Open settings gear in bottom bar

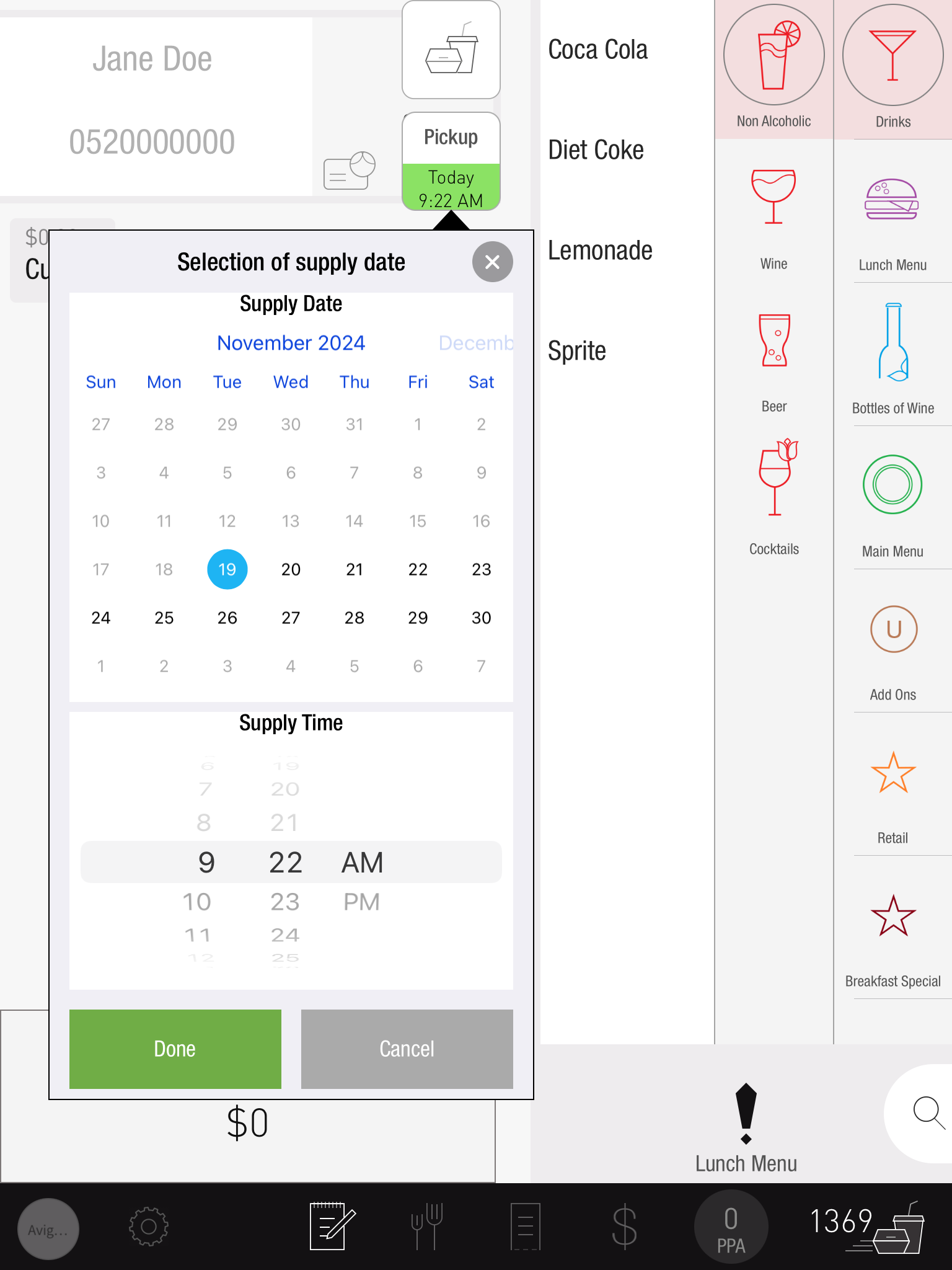coord(148,1227)
